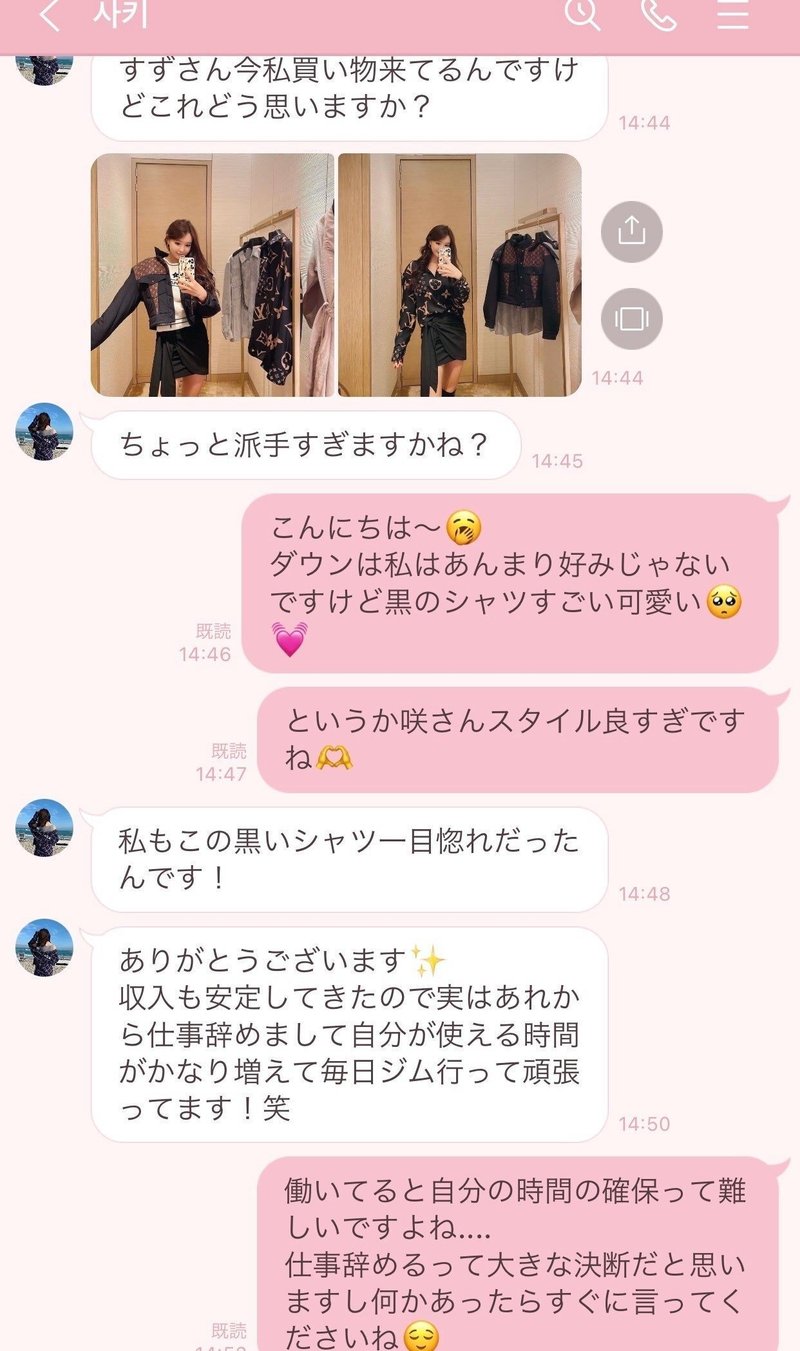The height and width of the screenshot is (1351, 800).
Task: Tap the share icon beside the fitting photos
Action: (x=631, y=231)
